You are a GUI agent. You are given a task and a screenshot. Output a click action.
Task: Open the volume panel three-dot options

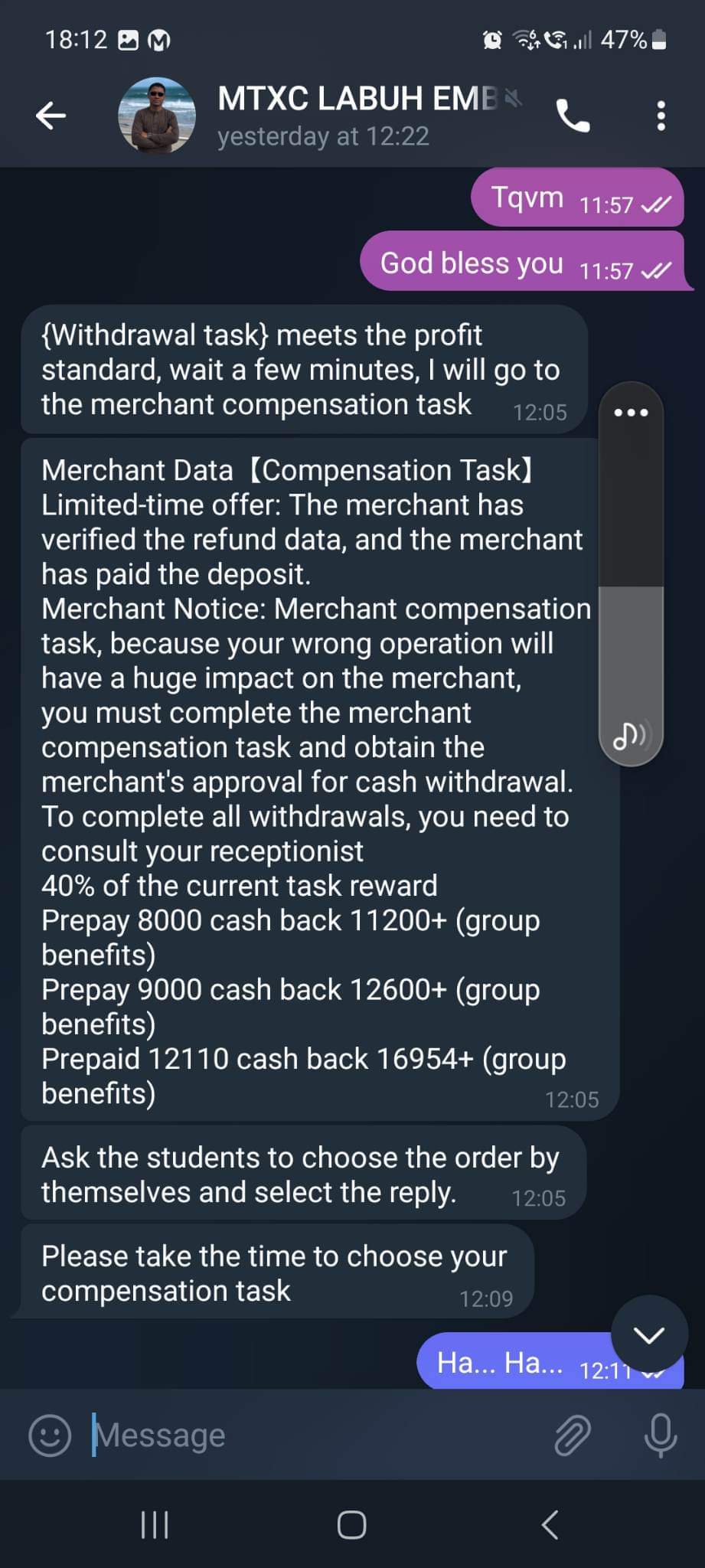(631, 413)
